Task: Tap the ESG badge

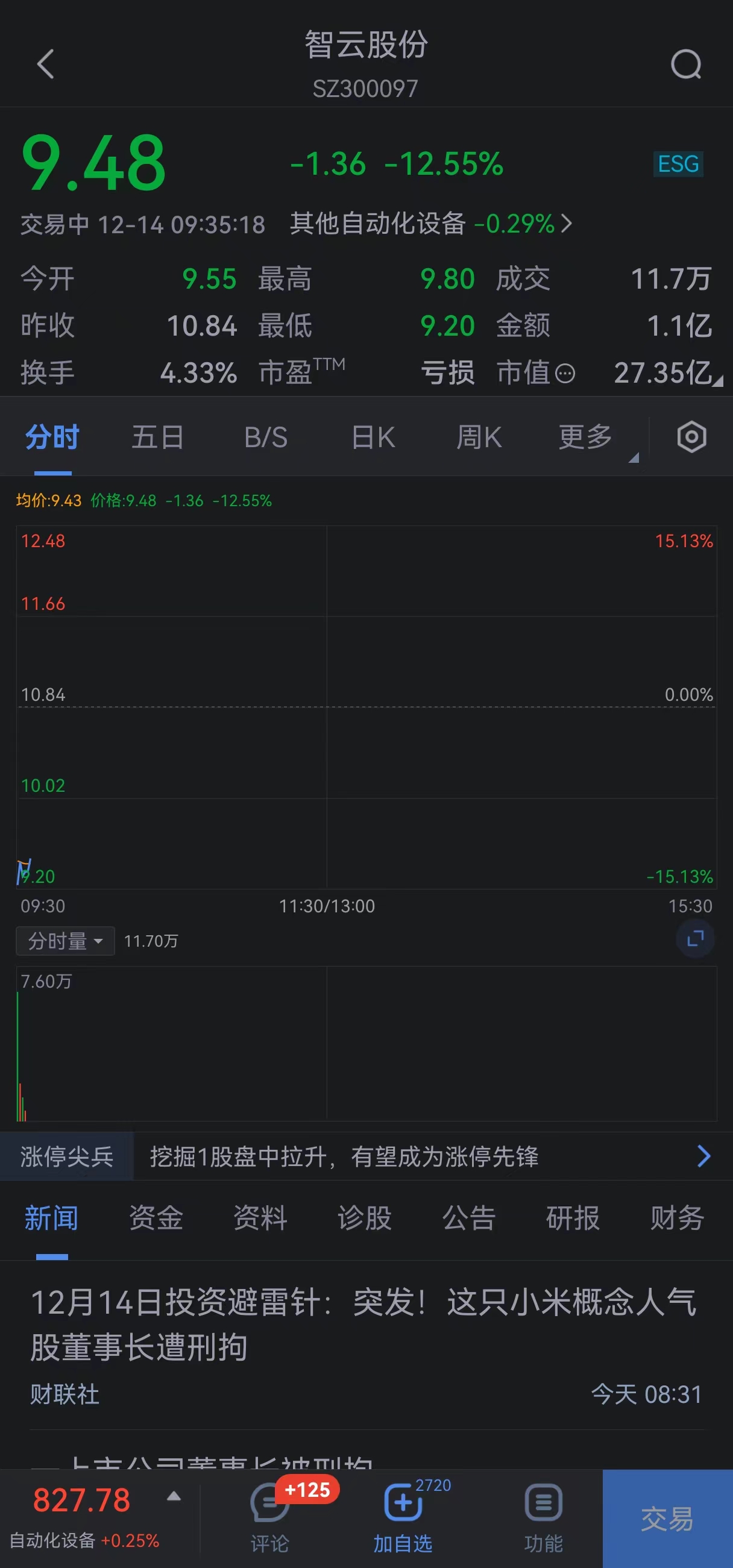Action: 678,164
